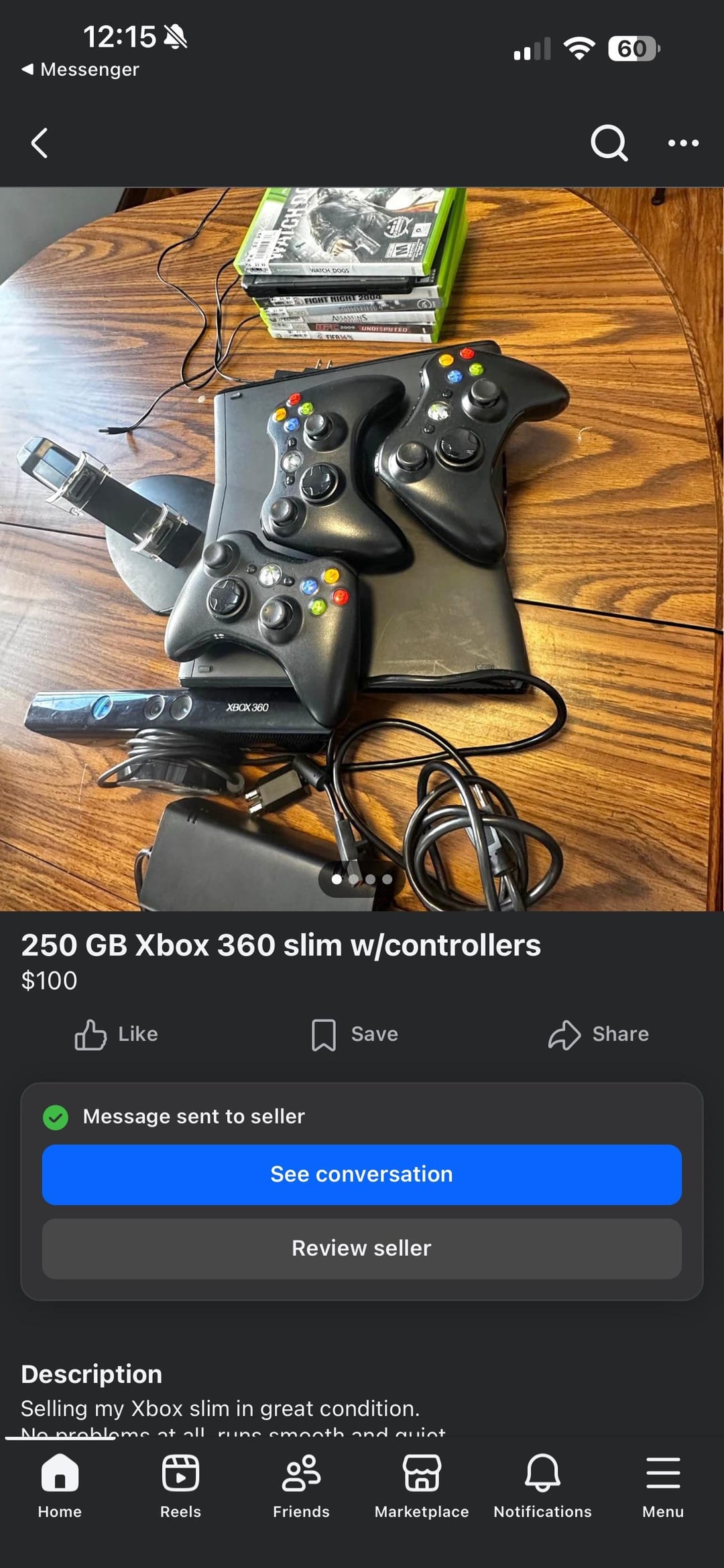Screen dimensions: 724x1568
Task: Open Review seller
Action: point(362,1248)
